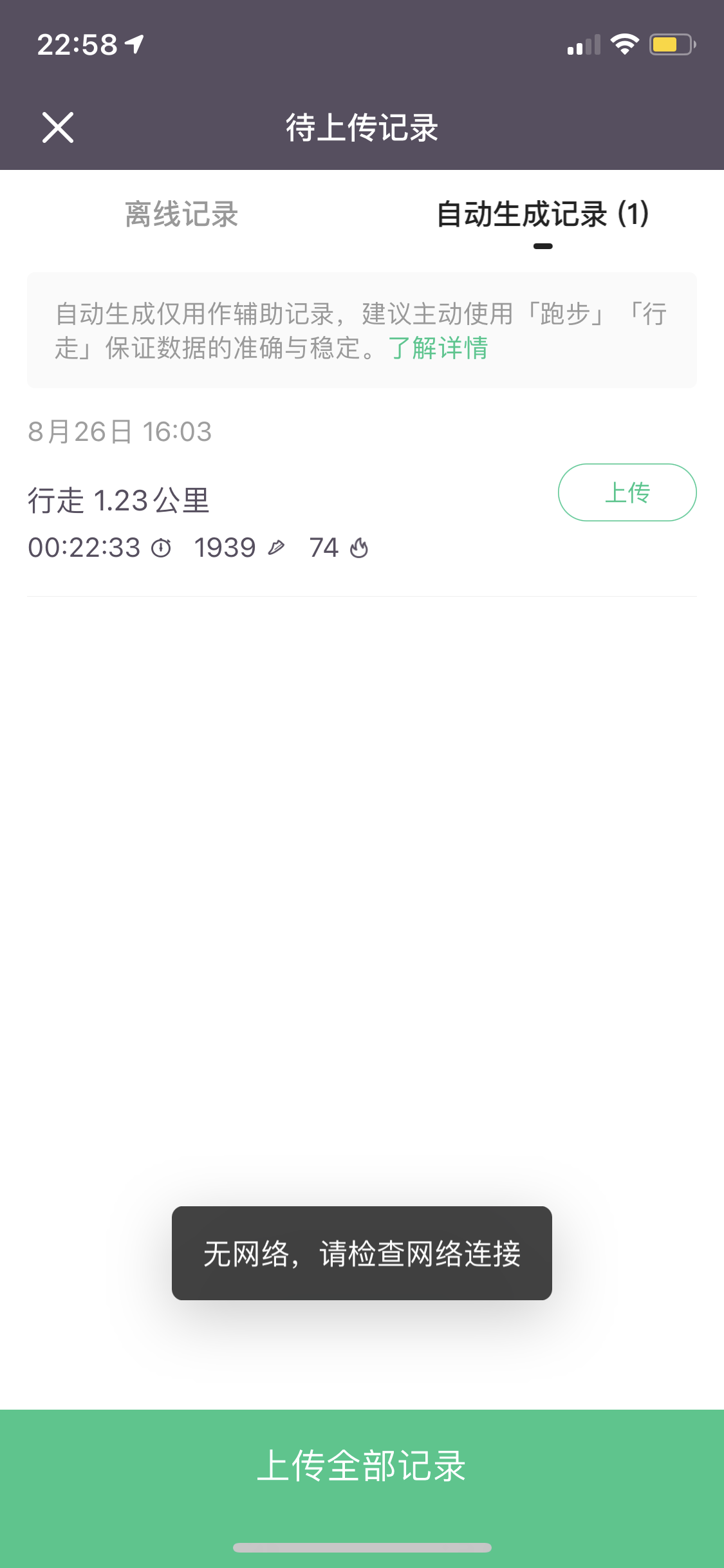Close the 待上传记录 page
The image size is (724, 1568).
[x=58, y=127]
